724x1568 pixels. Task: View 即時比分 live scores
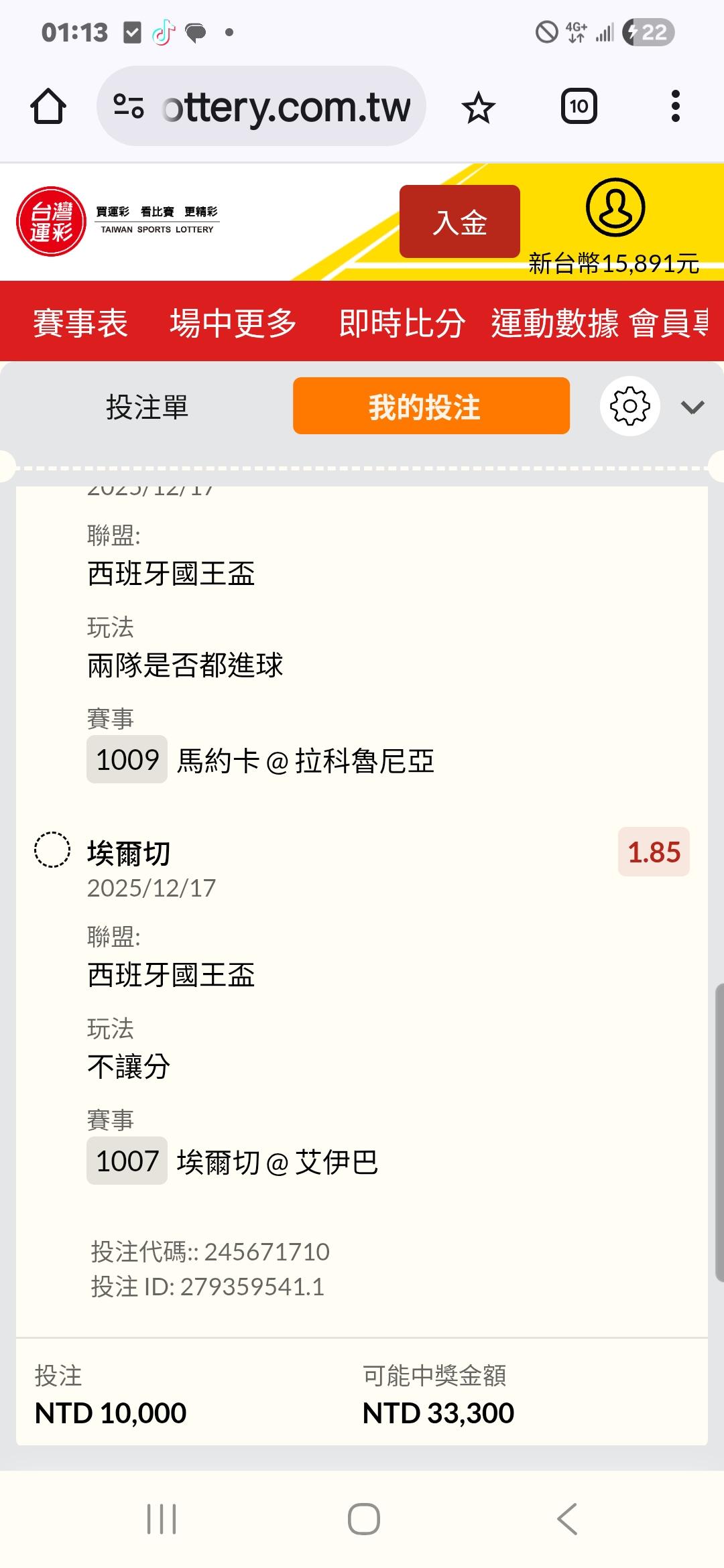pos(402,323)
